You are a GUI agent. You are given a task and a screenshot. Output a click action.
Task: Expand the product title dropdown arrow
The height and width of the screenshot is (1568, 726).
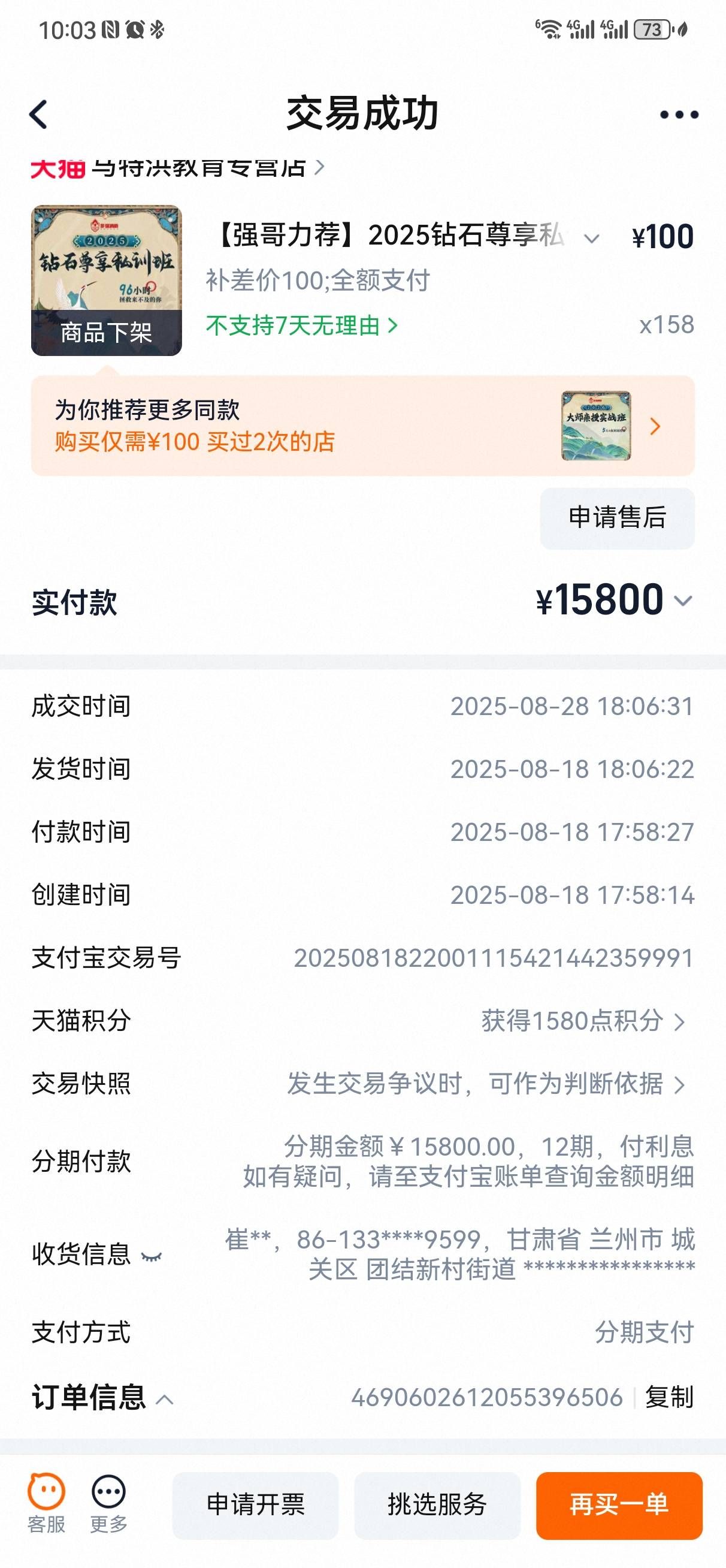591,238
